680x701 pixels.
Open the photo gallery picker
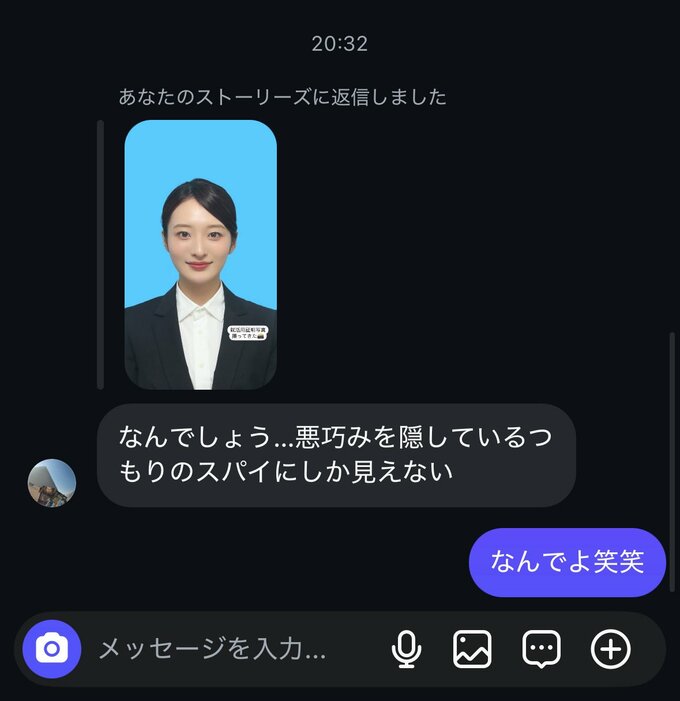pyautogui.click(x=472, y=650)
